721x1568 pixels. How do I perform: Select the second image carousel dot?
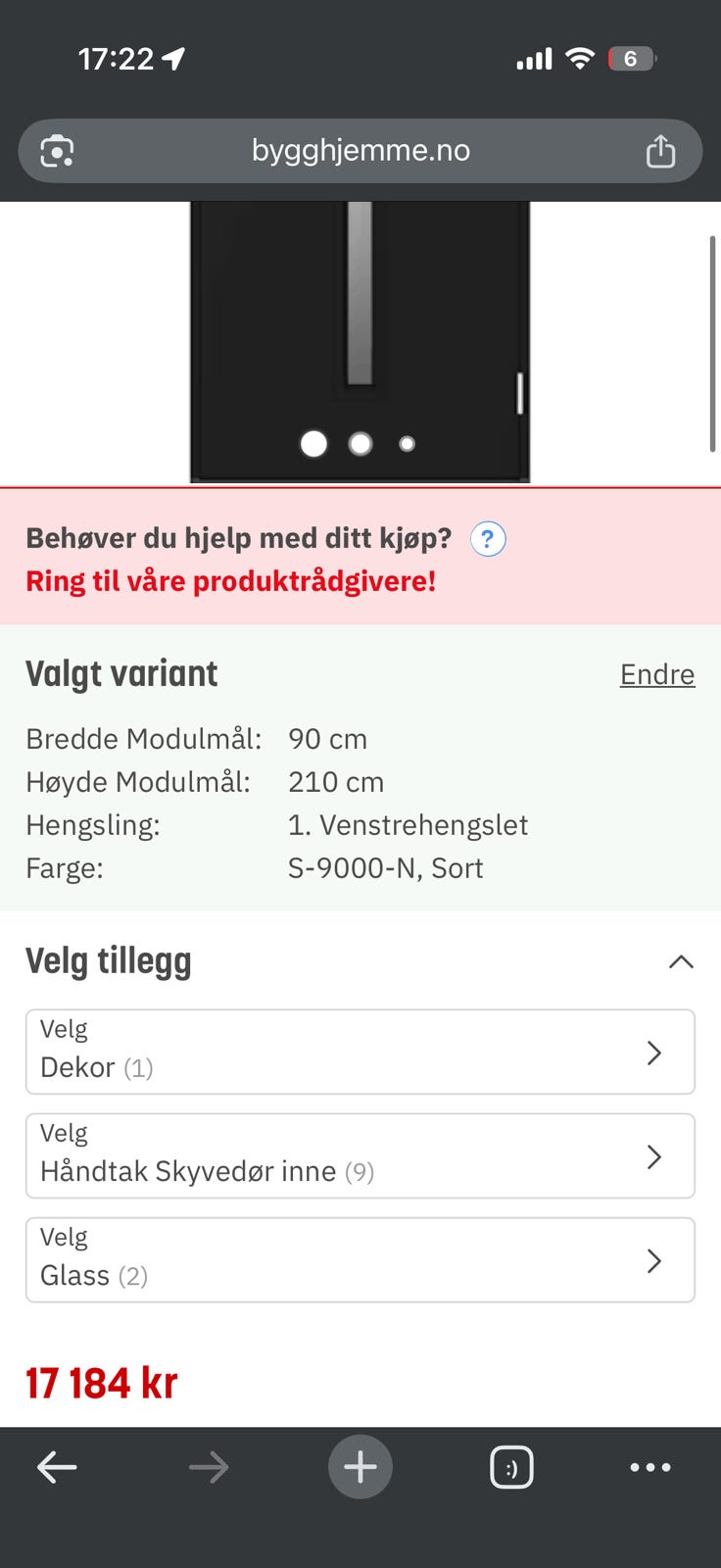point(360,443)
